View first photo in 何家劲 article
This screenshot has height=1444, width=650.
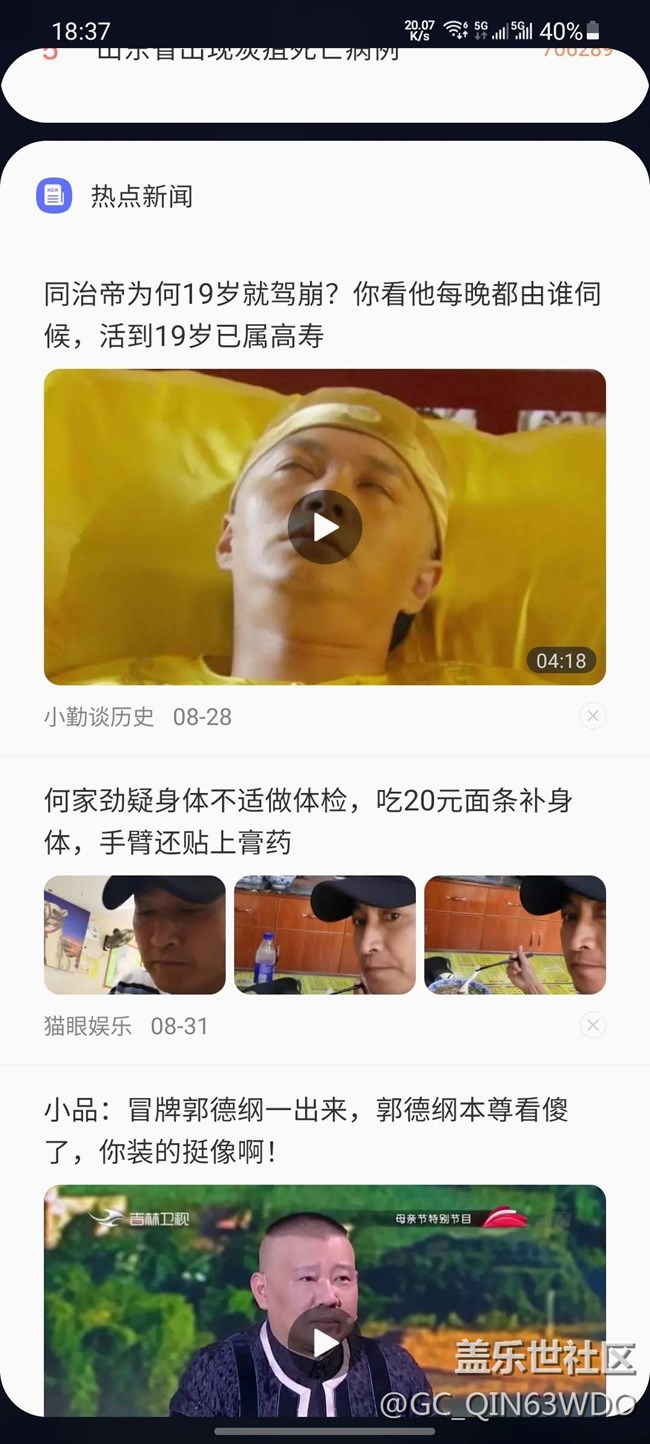coord(135,935)
